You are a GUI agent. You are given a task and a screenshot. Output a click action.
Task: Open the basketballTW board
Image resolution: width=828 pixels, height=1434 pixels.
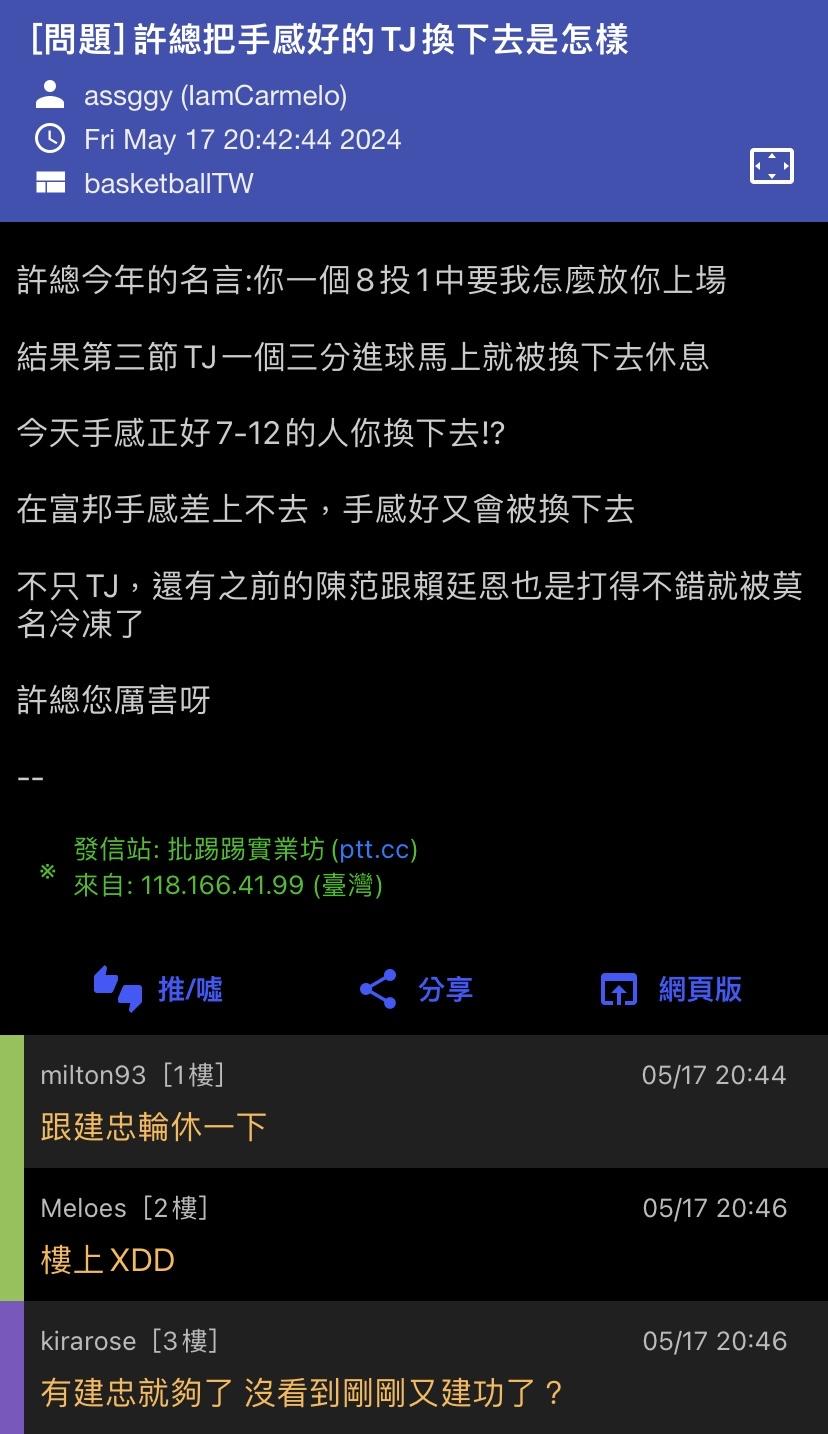(x=168, y=183)
